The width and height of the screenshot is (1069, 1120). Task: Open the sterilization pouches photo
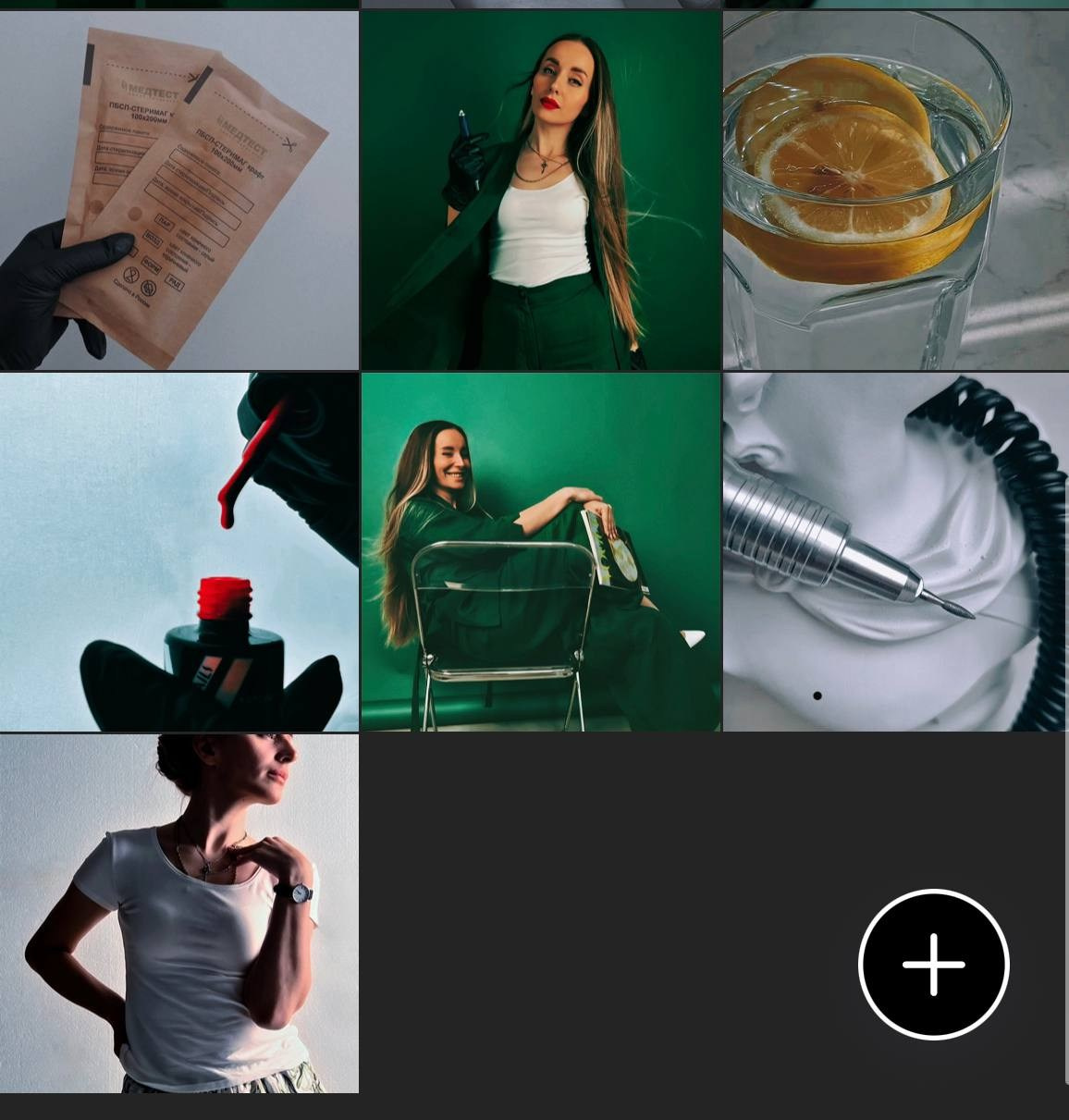[178, 191]
